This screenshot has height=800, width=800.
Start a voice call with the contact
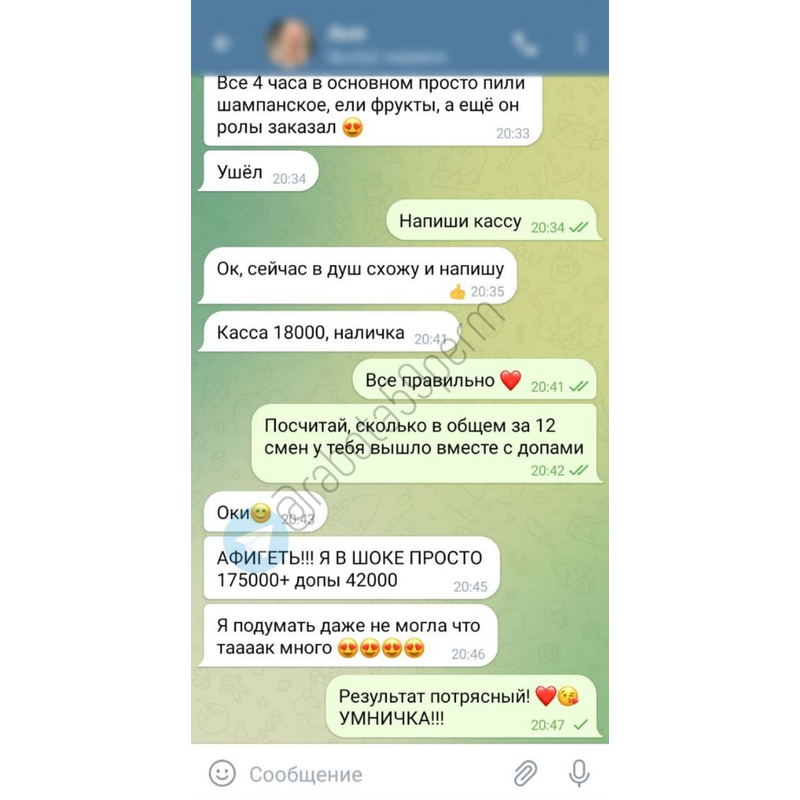524,43
